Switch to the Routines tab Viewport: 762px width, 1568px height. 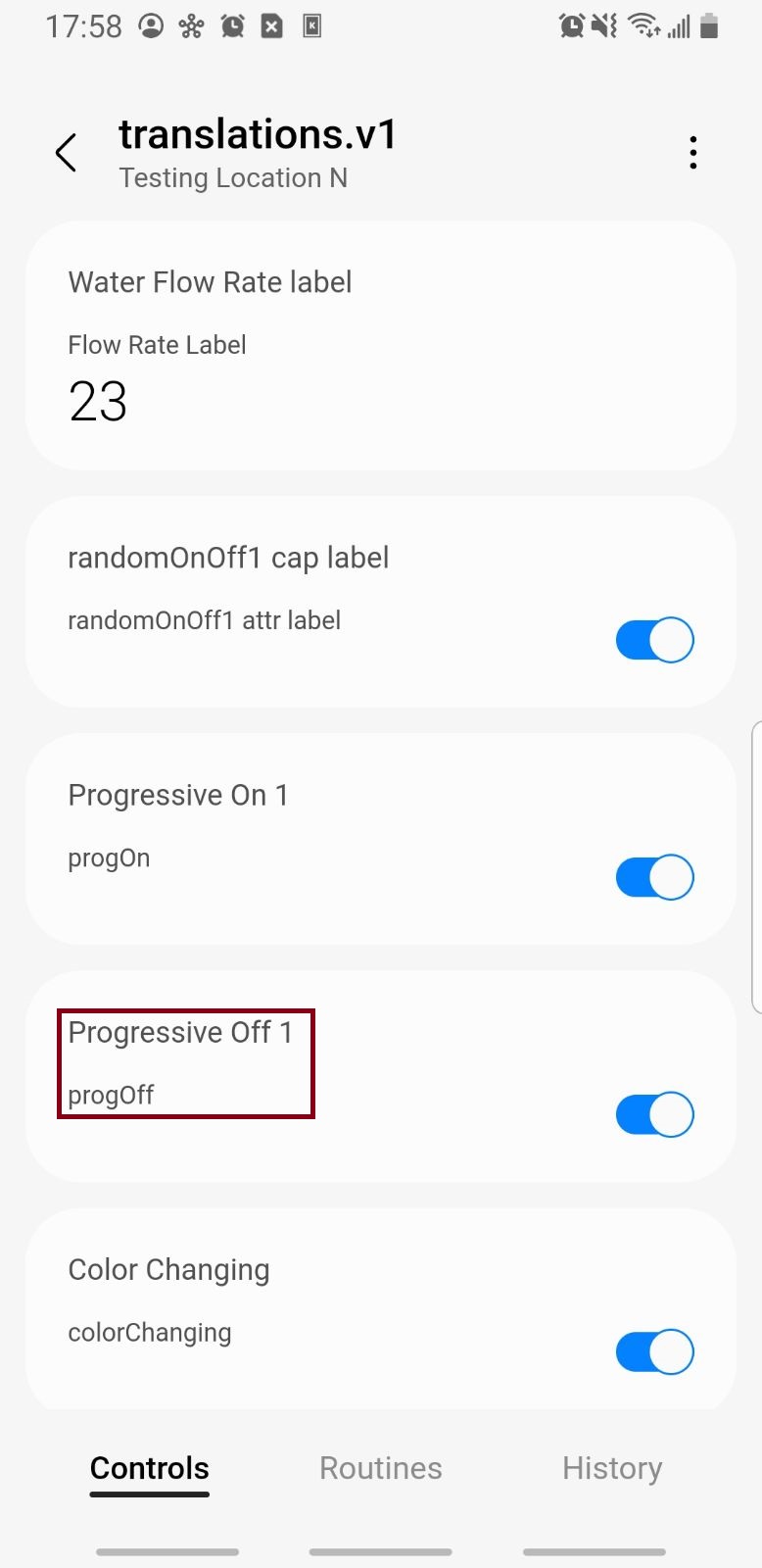pyautogui.click(x=380, y=1468)
